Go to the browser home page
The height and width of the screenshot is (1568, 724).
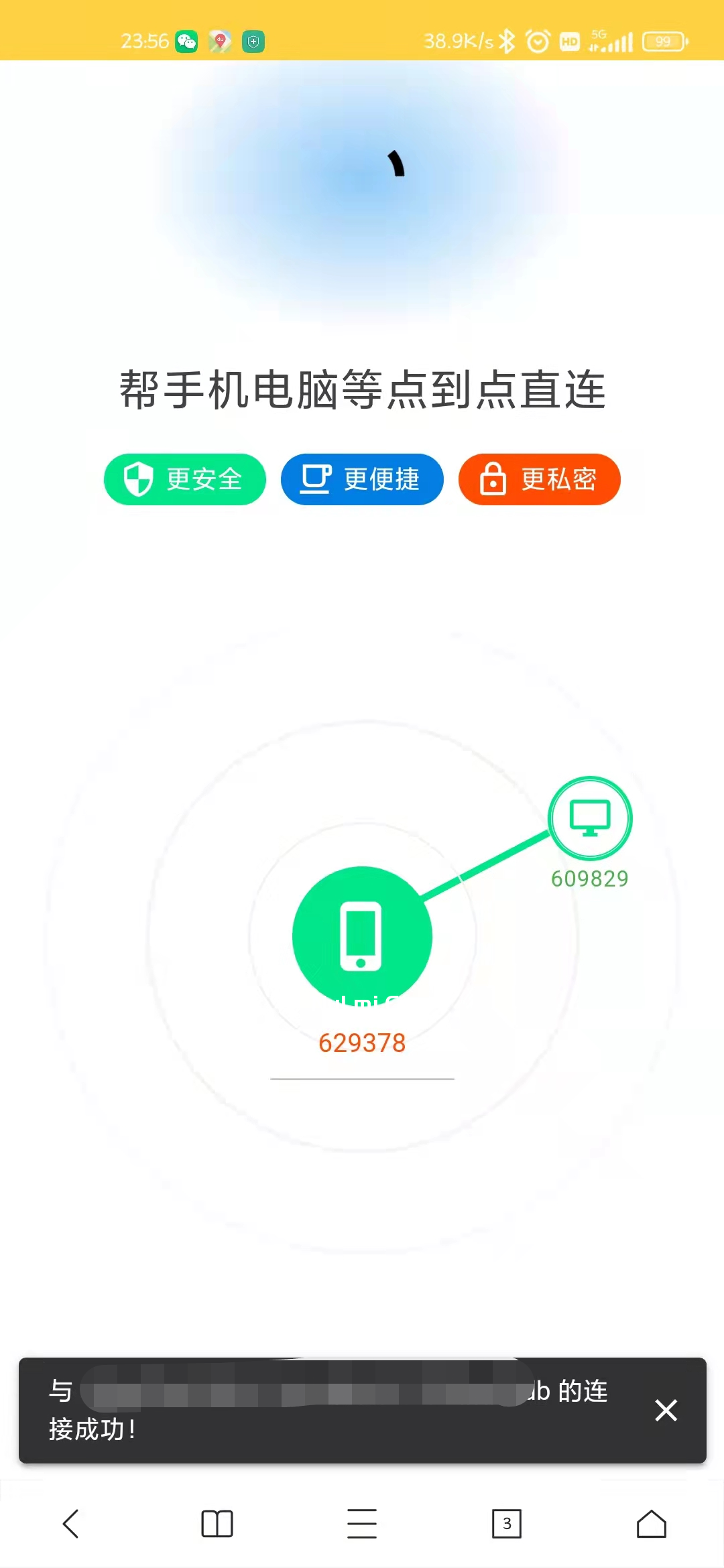pos(652,1524)
